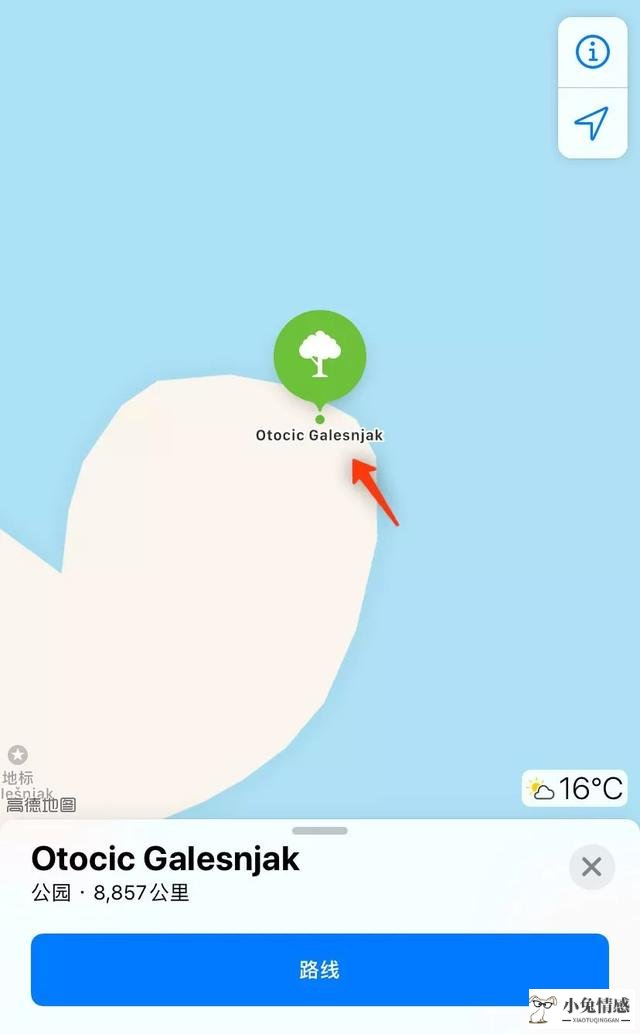Open map settings info button

[592, 52]
